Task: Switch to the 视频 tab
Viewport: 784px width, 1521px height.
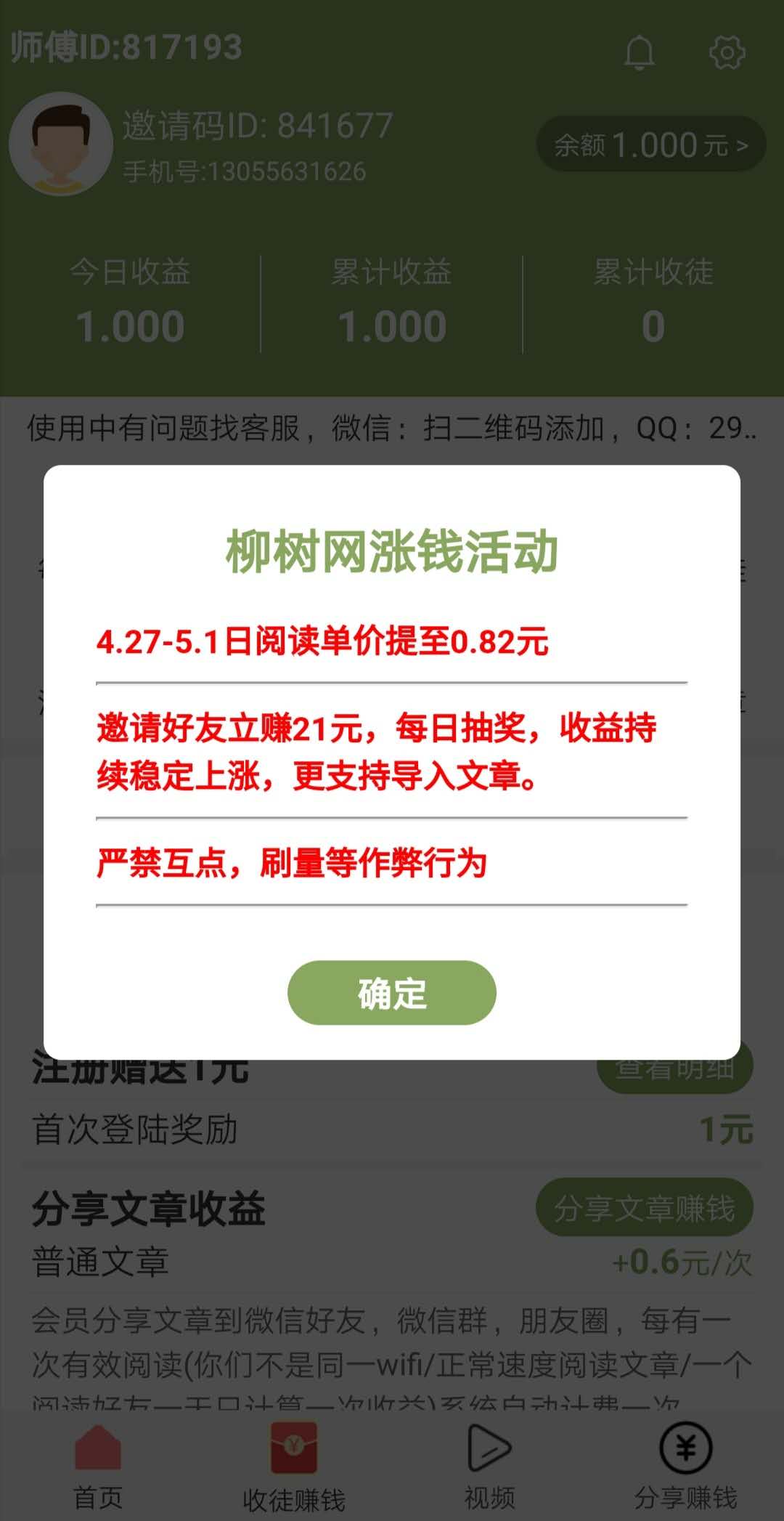Action: coord(490,1467)
